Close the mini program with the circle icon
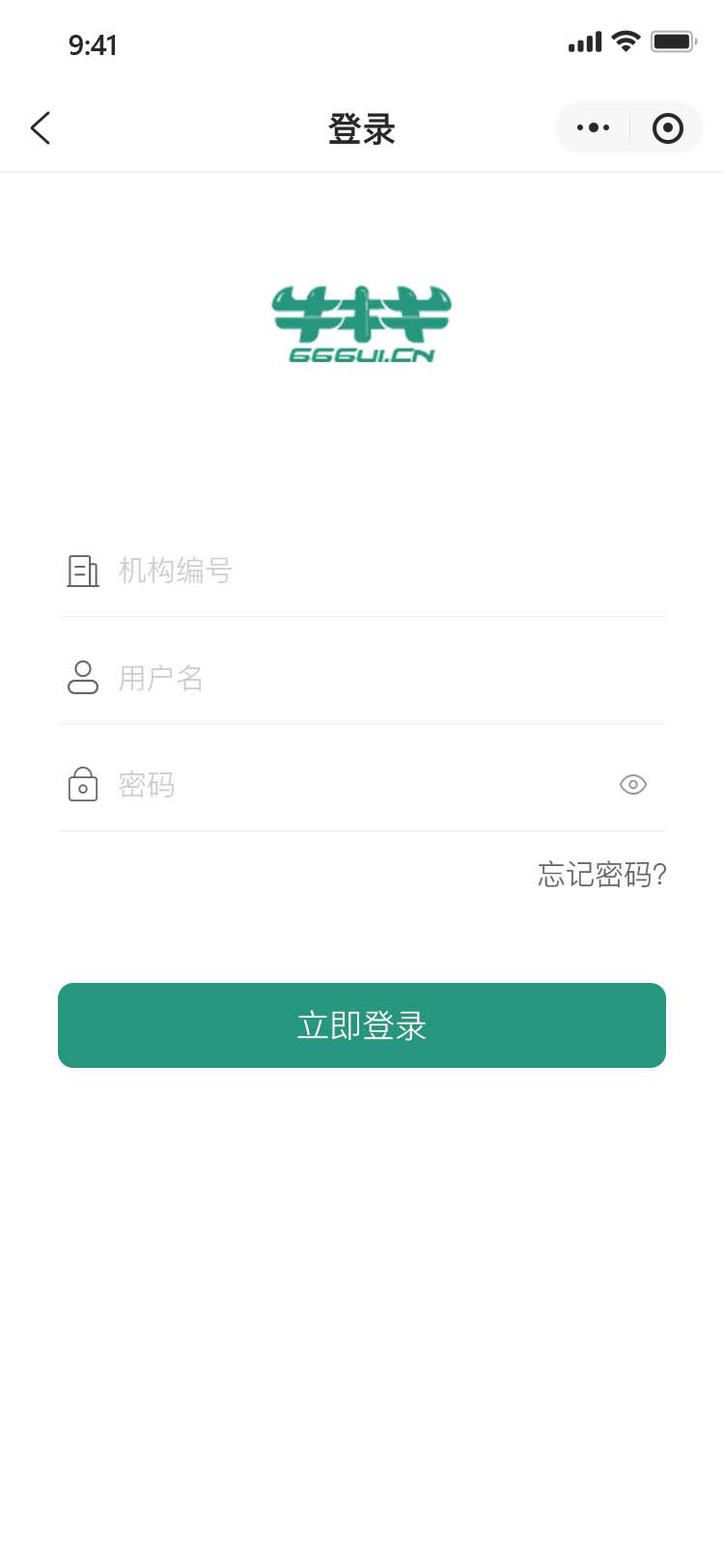The image size is (724, 1568). (667, 127)
